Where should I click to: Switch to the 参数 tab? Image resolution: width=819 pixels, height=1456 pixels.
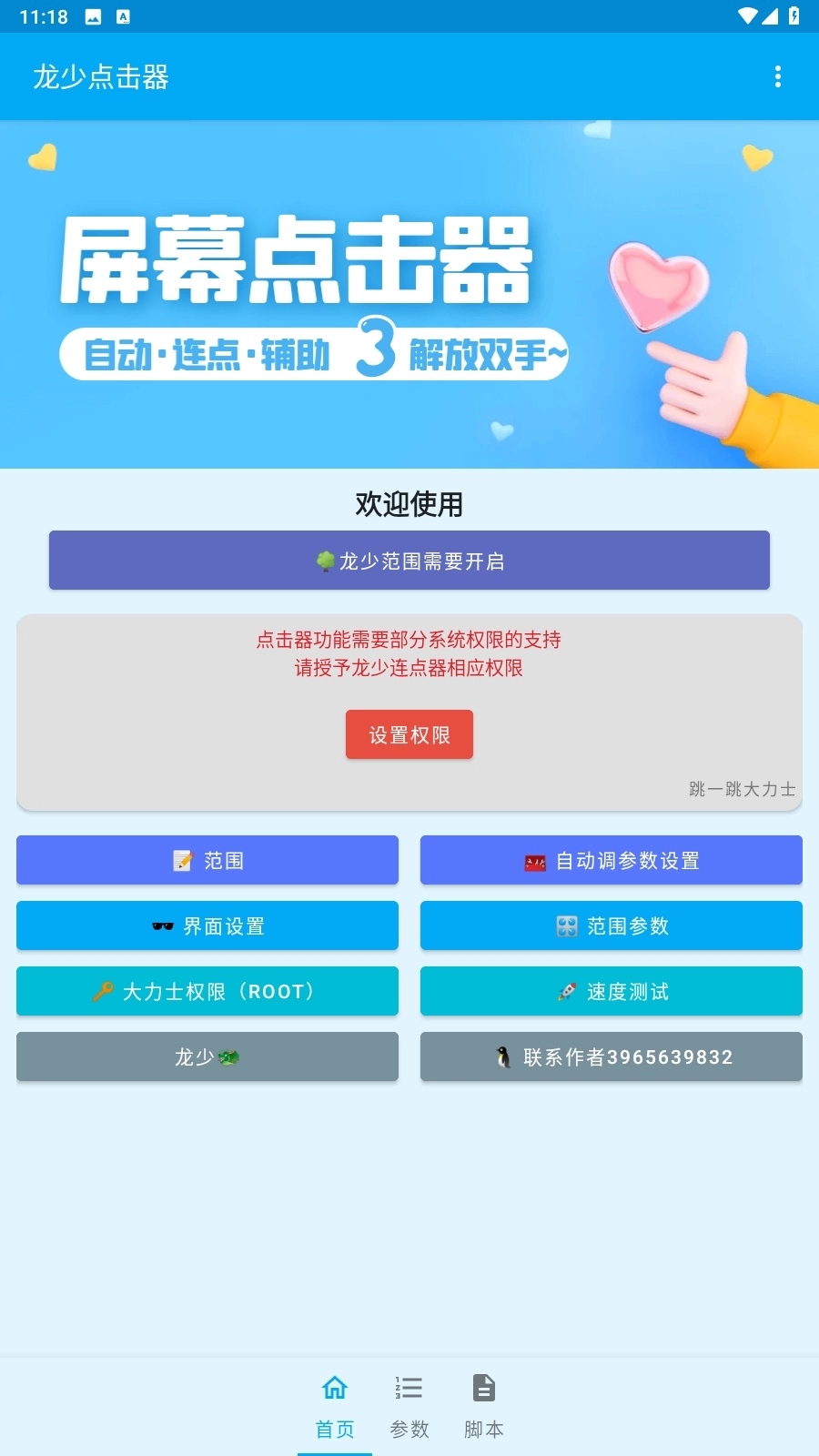pyautogui.click(x=409, y=1406)
